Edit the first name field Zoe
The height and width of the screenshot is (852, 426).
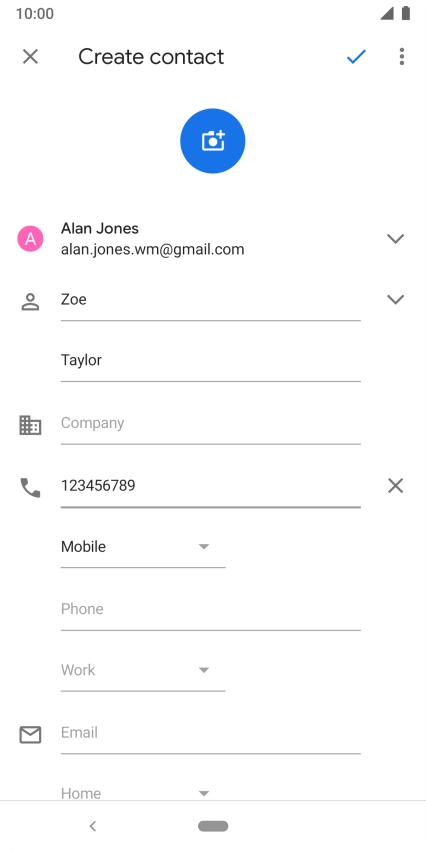click(x=211, y=300)
